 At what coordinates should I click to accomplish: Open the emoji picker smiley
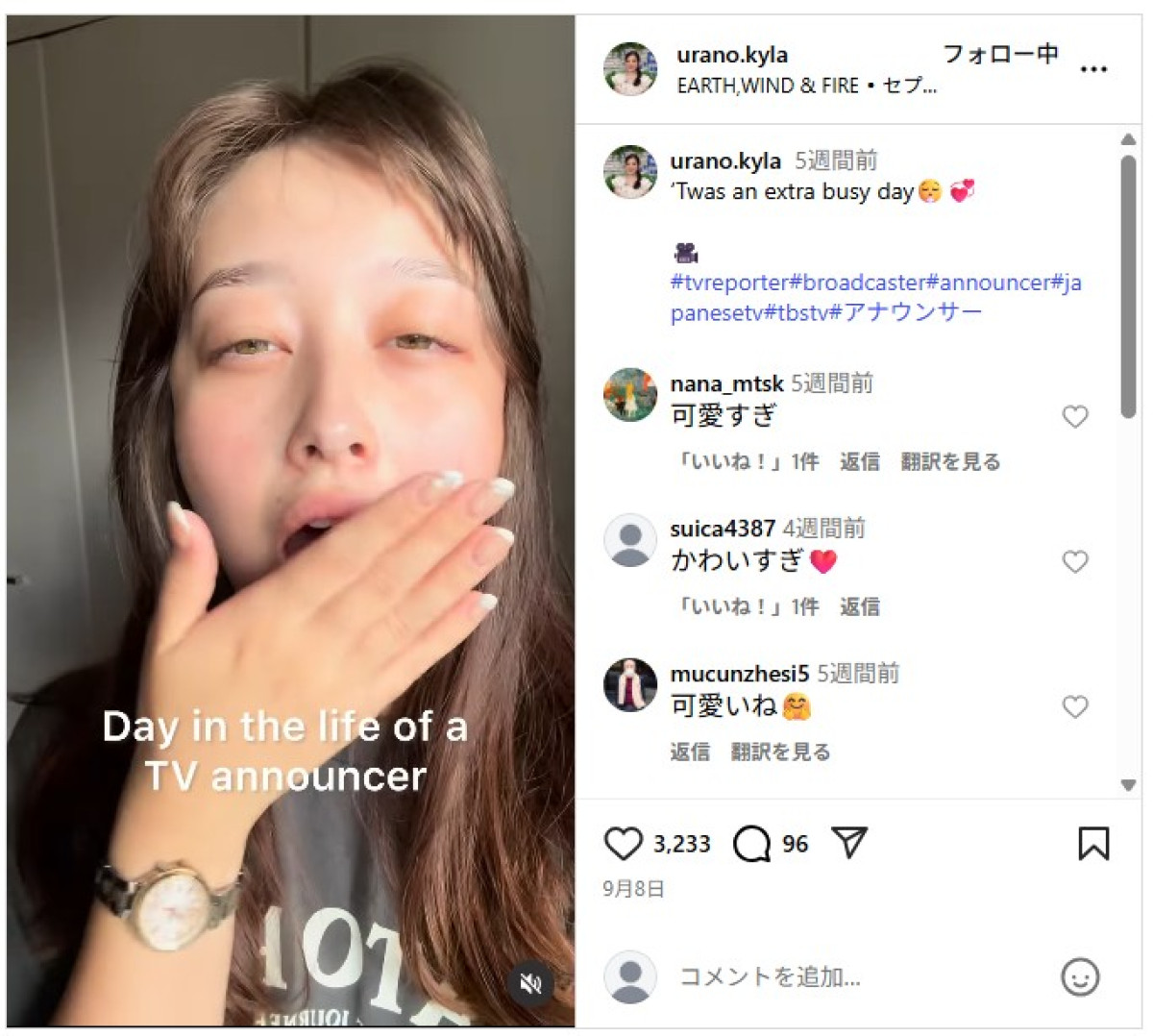(1079, 977)
